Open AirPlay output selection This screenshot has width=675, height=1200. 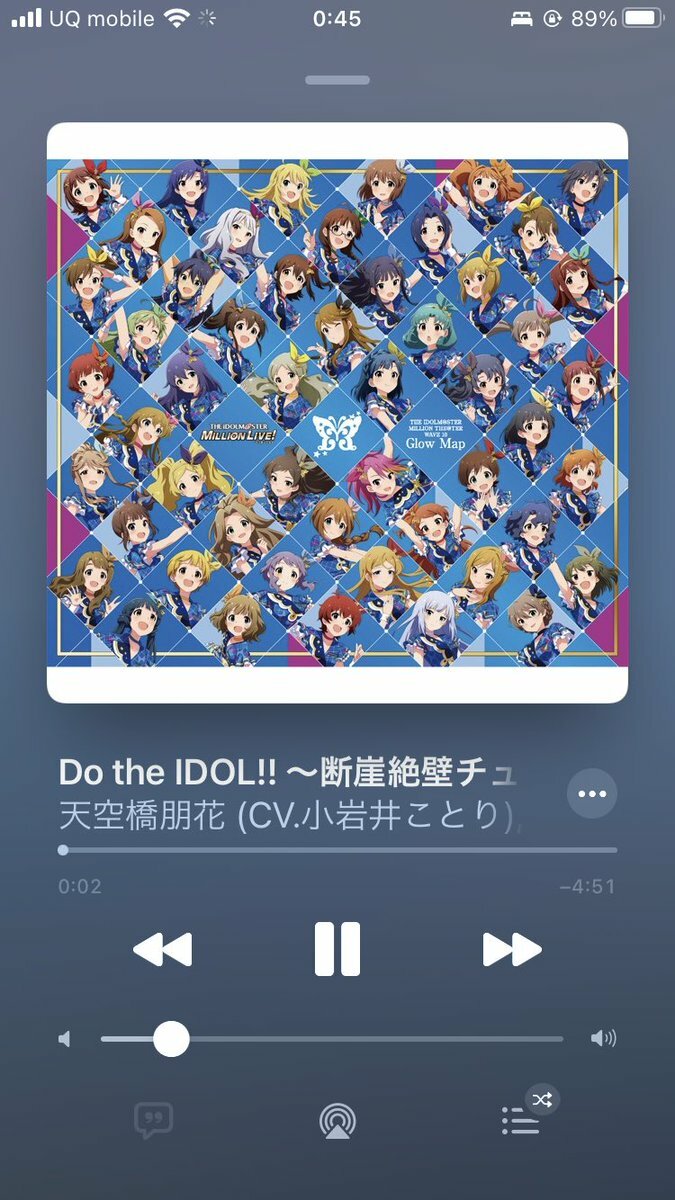click(337, 1121)
